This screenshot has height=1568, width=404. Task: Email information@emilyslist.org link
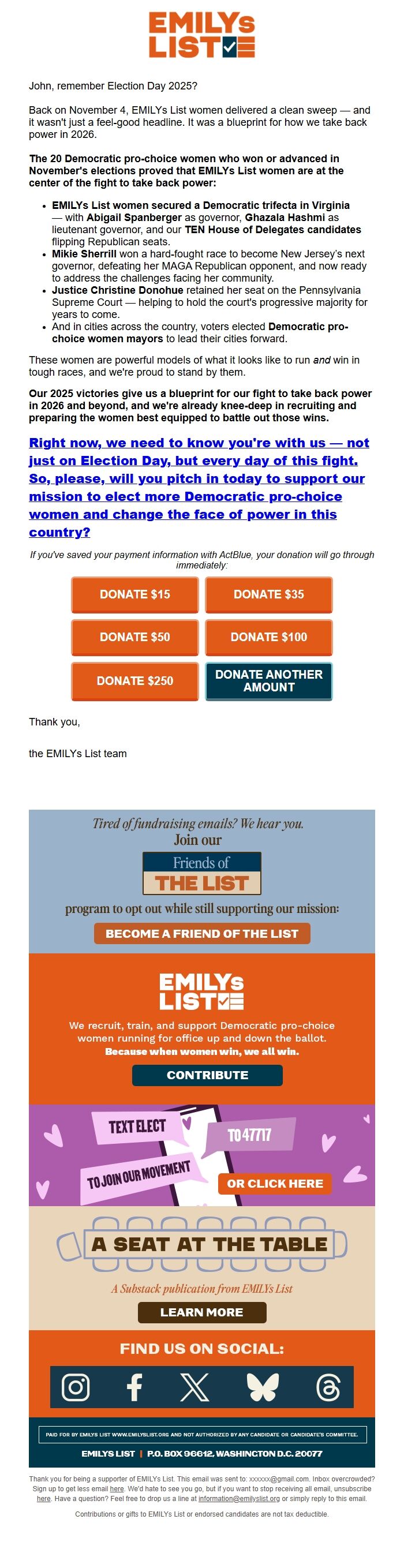[239, 1498]
